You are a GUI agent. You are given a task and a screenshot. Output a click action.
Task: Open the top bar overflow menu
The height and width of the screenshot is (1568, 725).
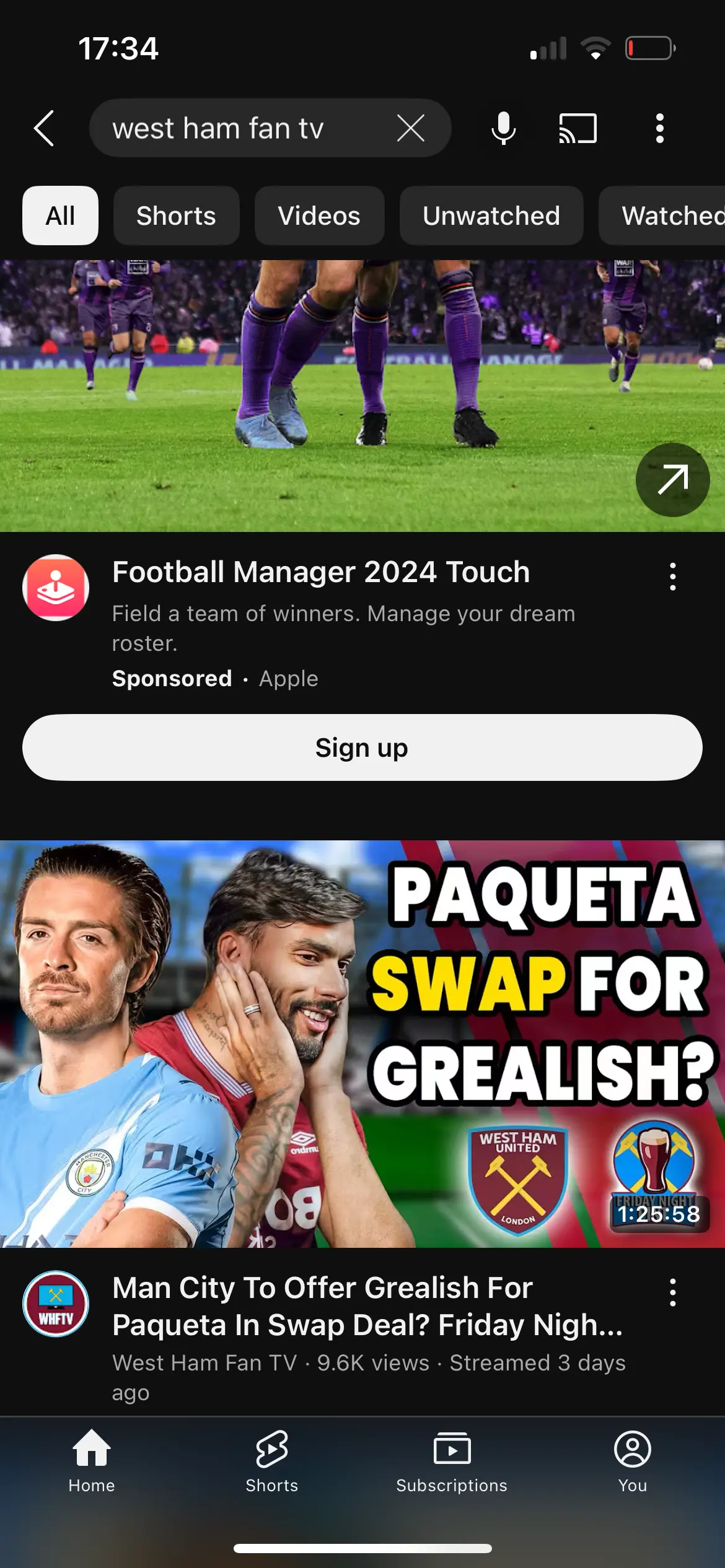(x=659, y=129)
